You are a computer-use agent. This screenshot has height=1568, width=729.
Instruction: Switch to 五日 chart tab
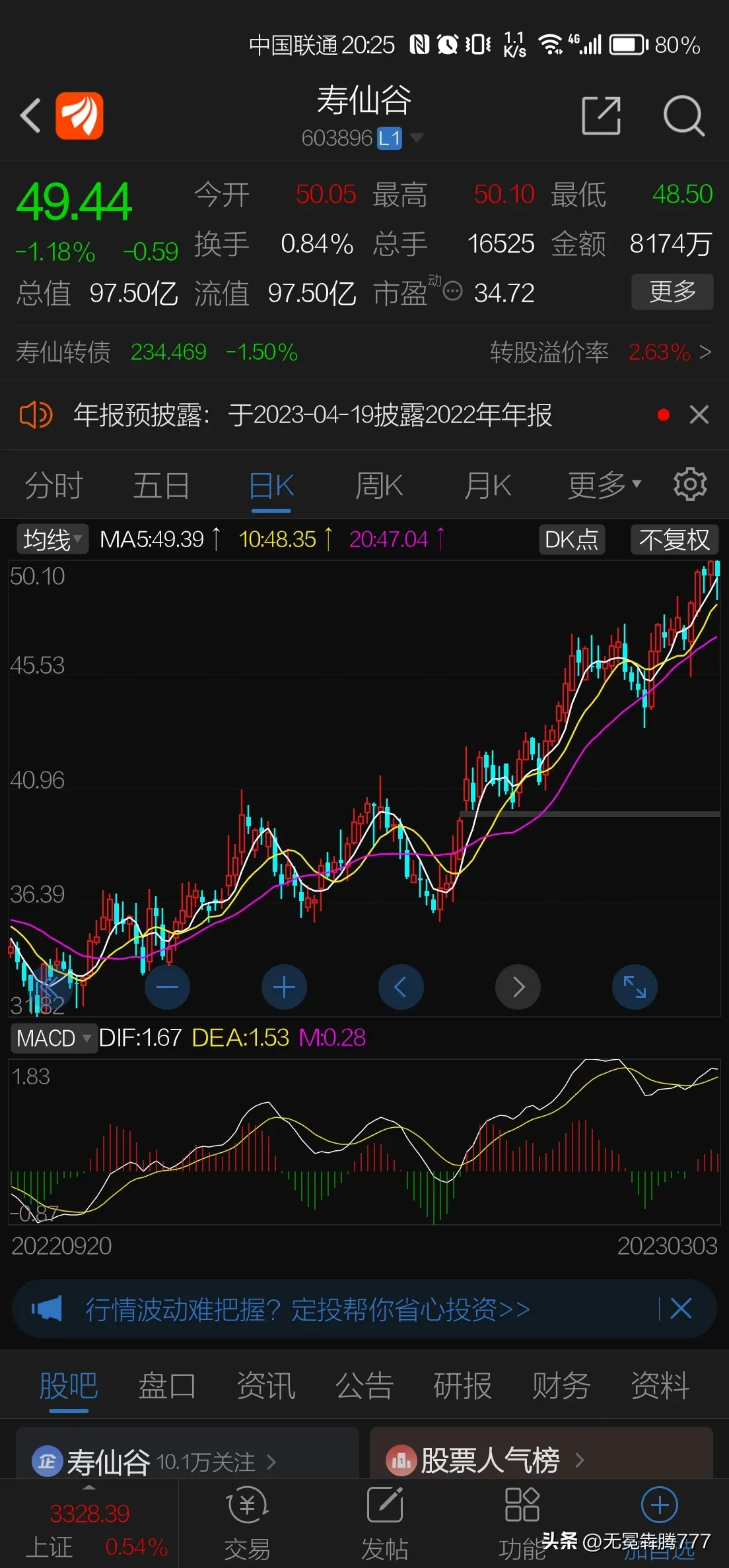click(x=161, y=486)
